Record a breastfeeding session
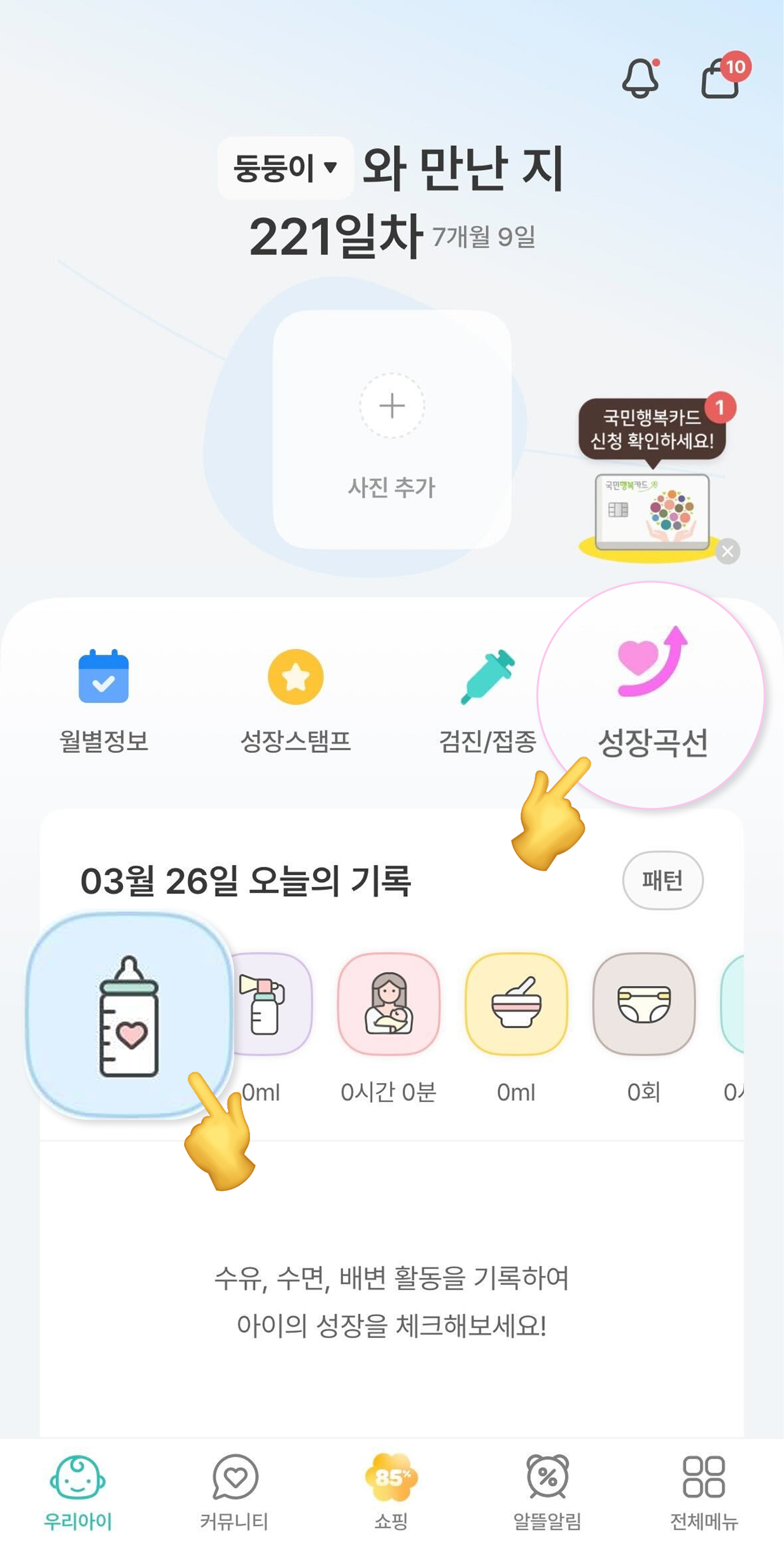Image resolution: width=784 pixels, height=1560 pixels. point(389,1004)
